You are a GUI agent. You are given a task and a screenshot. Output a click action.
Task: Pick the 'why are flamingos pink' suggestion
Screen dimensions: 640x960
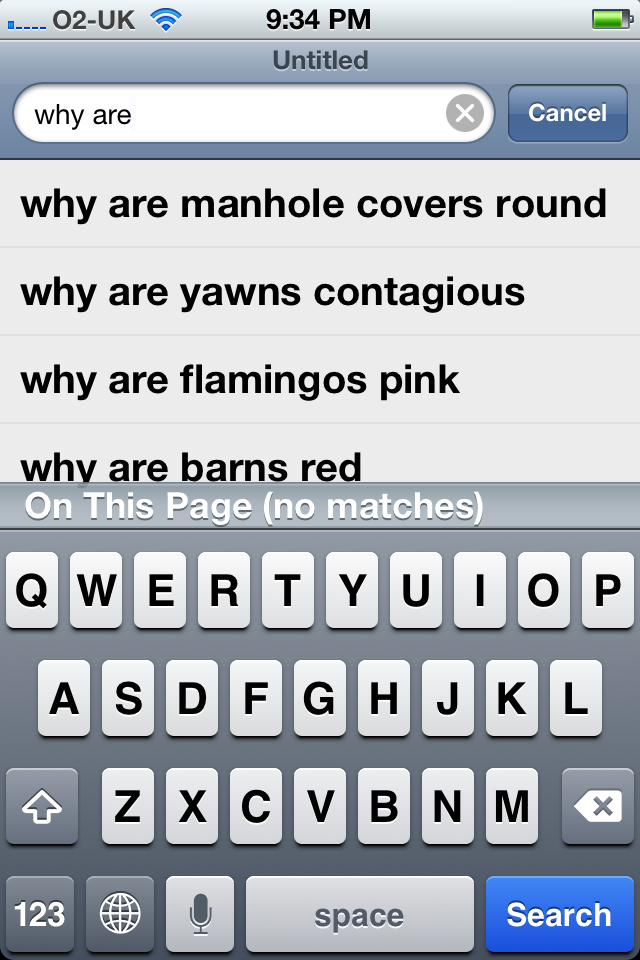point(240,380)
